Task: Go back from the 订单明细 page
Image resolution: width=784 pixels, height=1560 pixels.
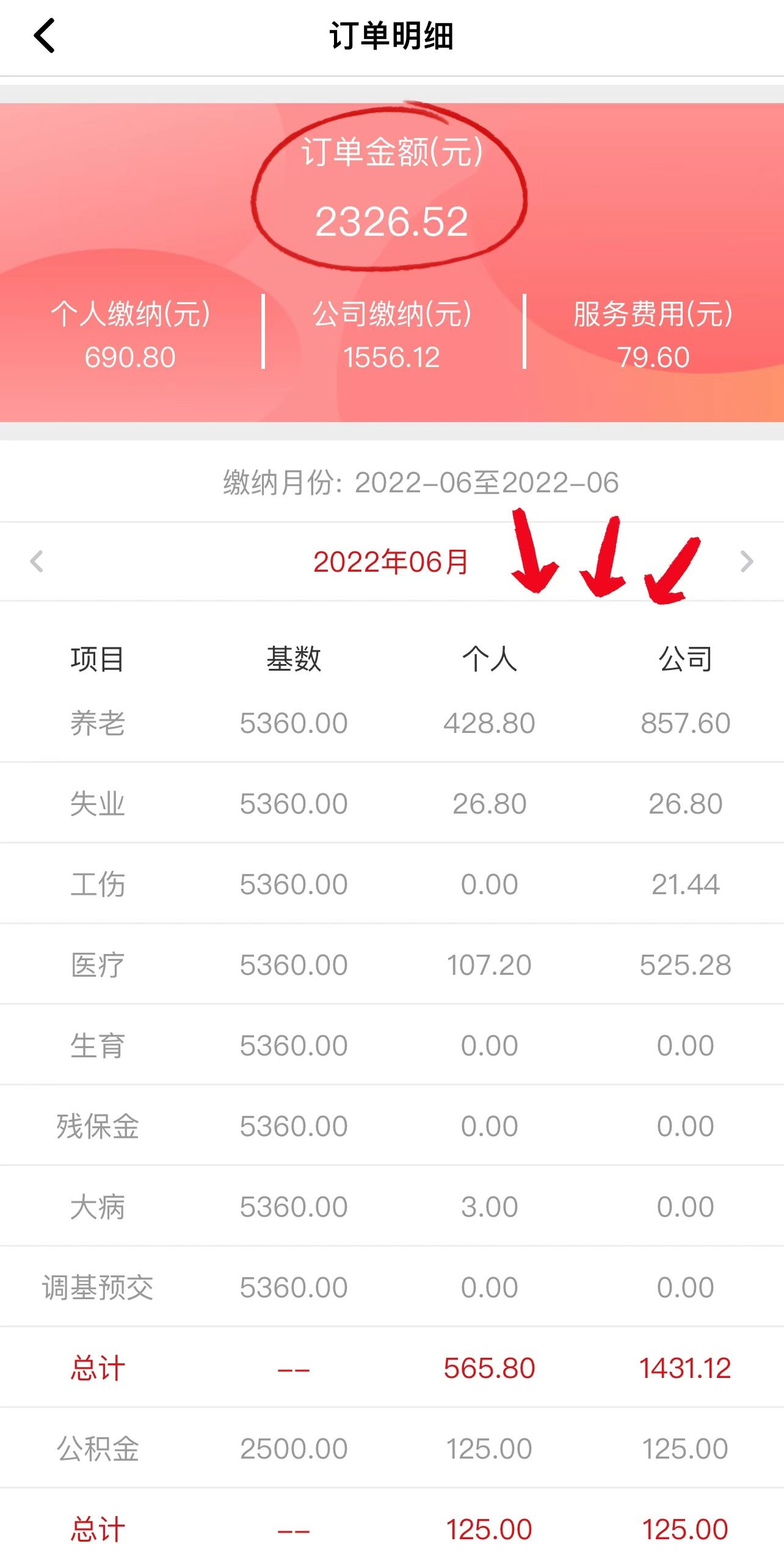Action: (44, 35)
